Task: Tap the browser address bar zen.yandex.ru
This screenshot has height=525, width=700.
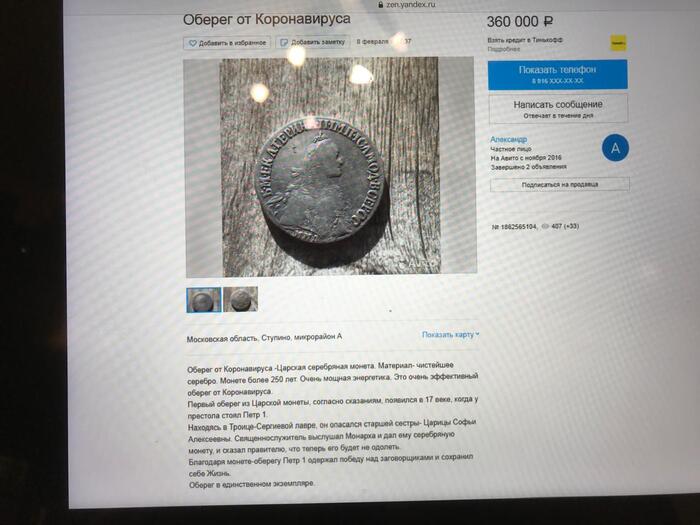Action: click(410, 5)
